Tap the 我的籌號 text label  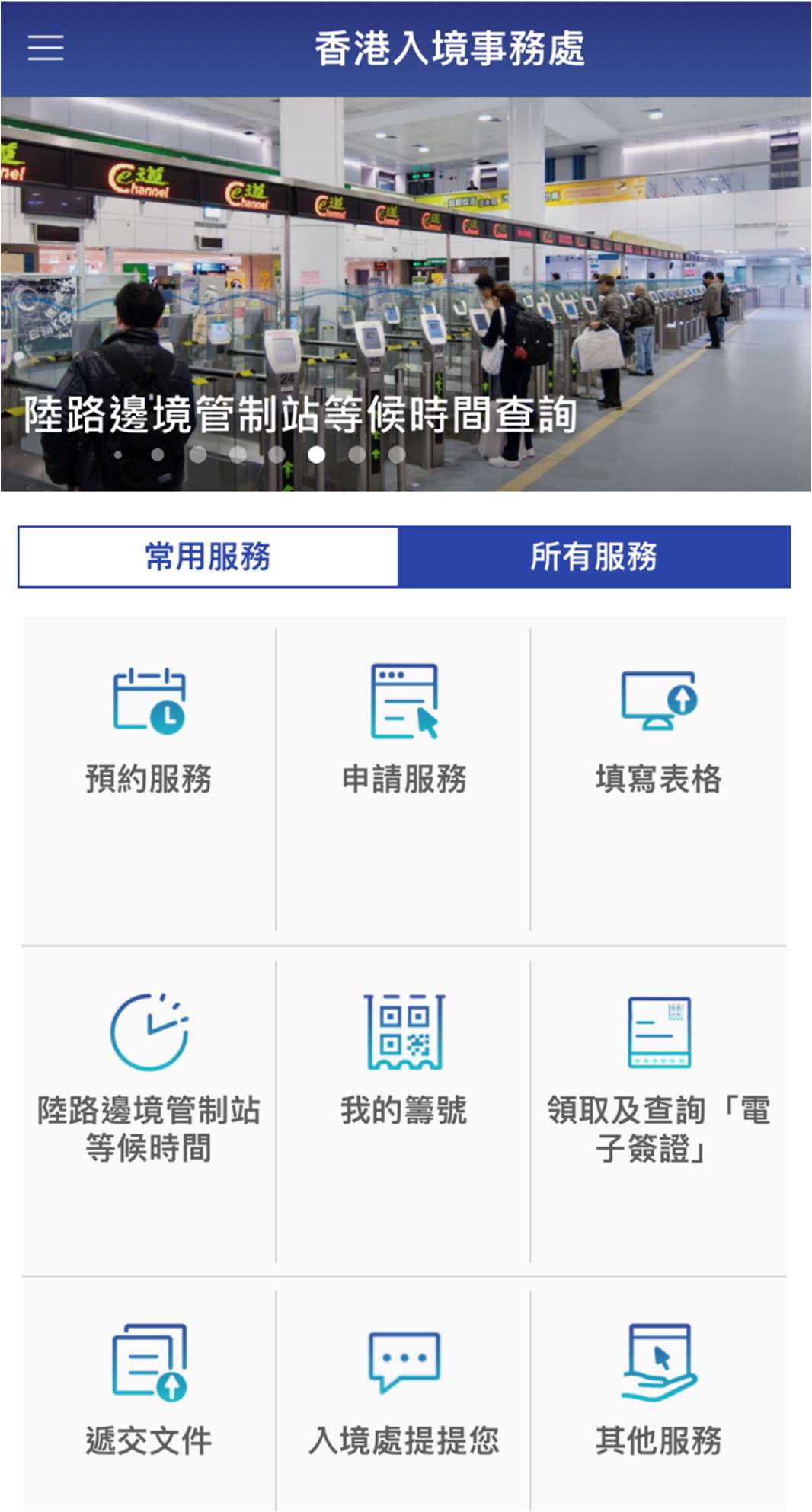point(404,1112)
